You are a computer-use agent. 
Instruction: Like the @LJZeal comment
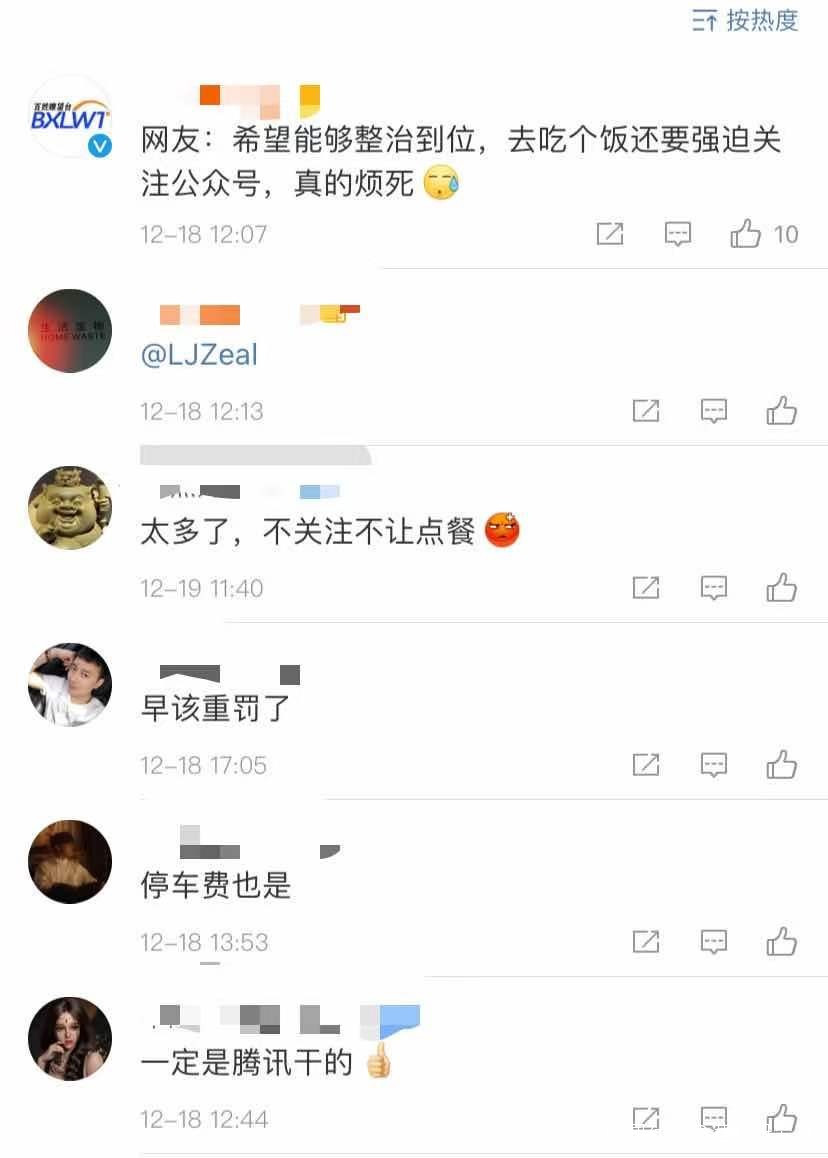tap(781, 411)
